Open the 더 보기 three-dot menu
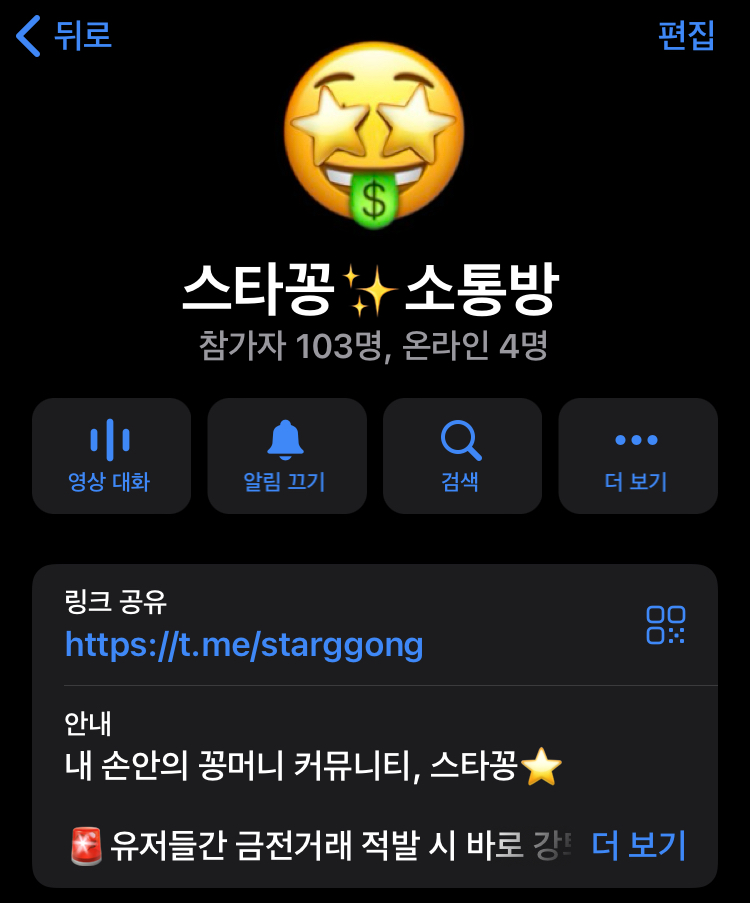The width and height of the screenshot is (750, 903). coord(638,456)
